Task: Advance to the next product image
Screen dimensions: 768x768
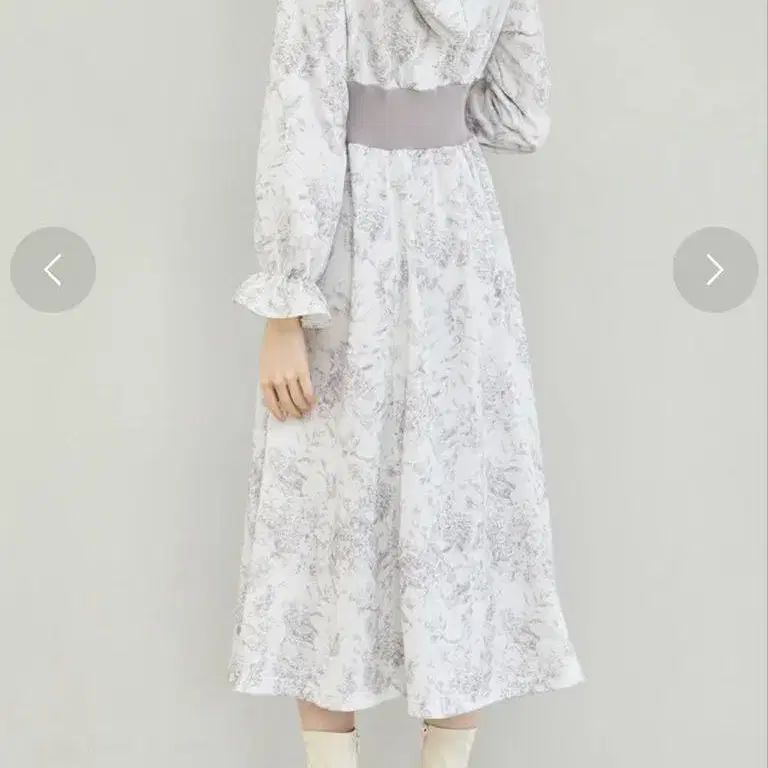Action: [x=716, y=269]
